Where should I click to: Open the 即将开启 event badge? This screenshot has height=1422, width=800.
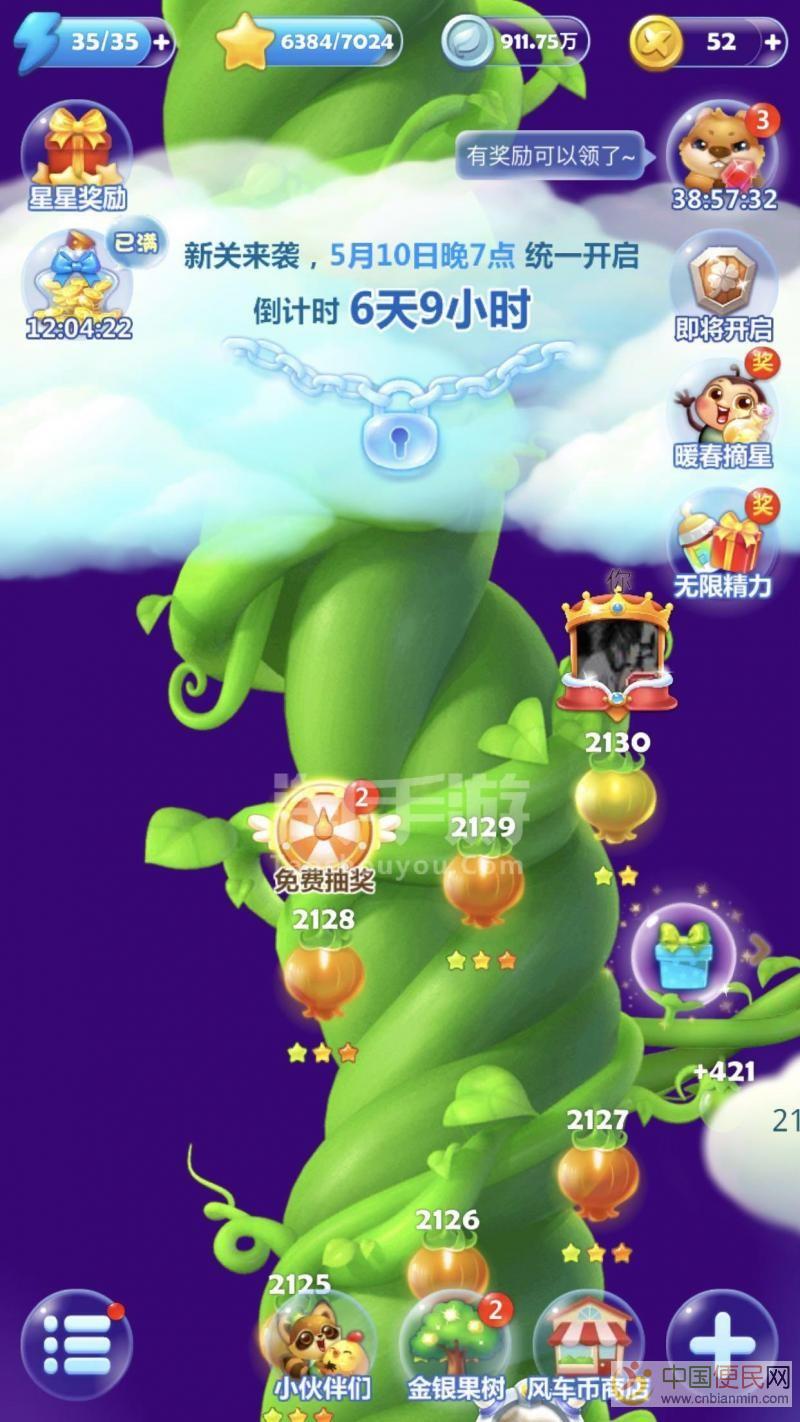tap(723, 285)
